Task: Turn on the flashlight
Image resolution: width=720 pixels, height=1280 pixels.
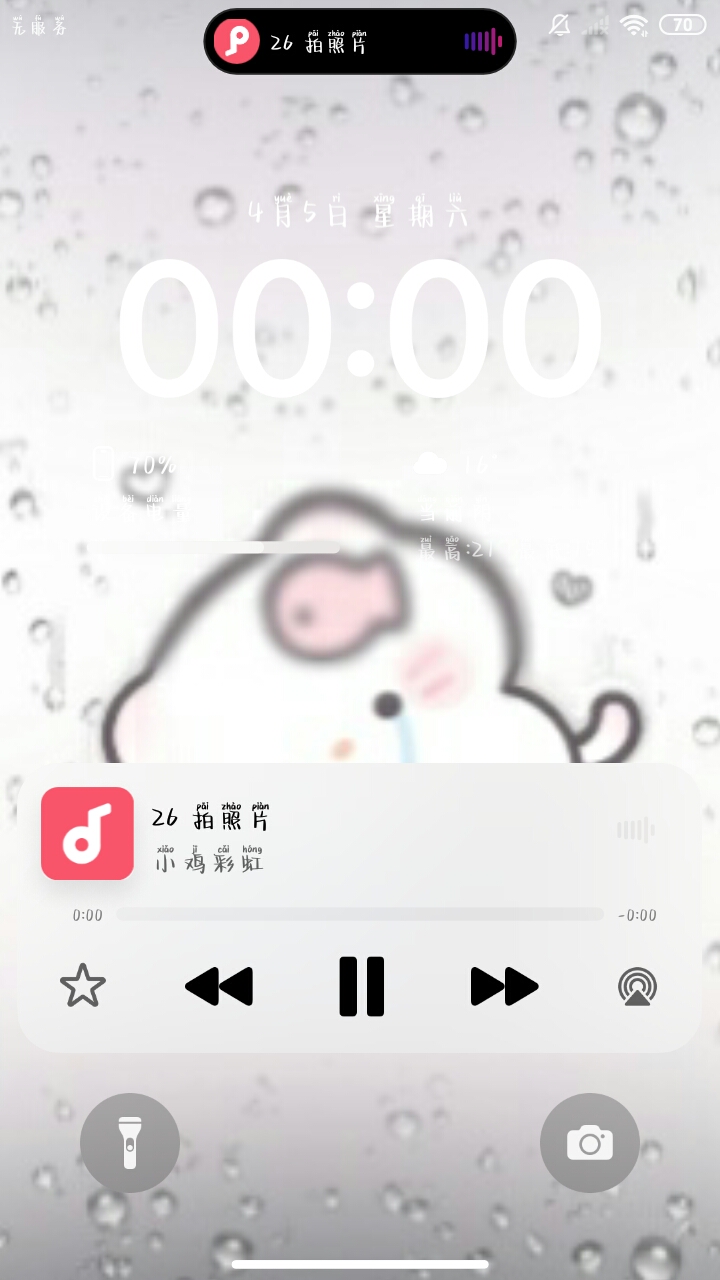Action: pos(130,1143)
